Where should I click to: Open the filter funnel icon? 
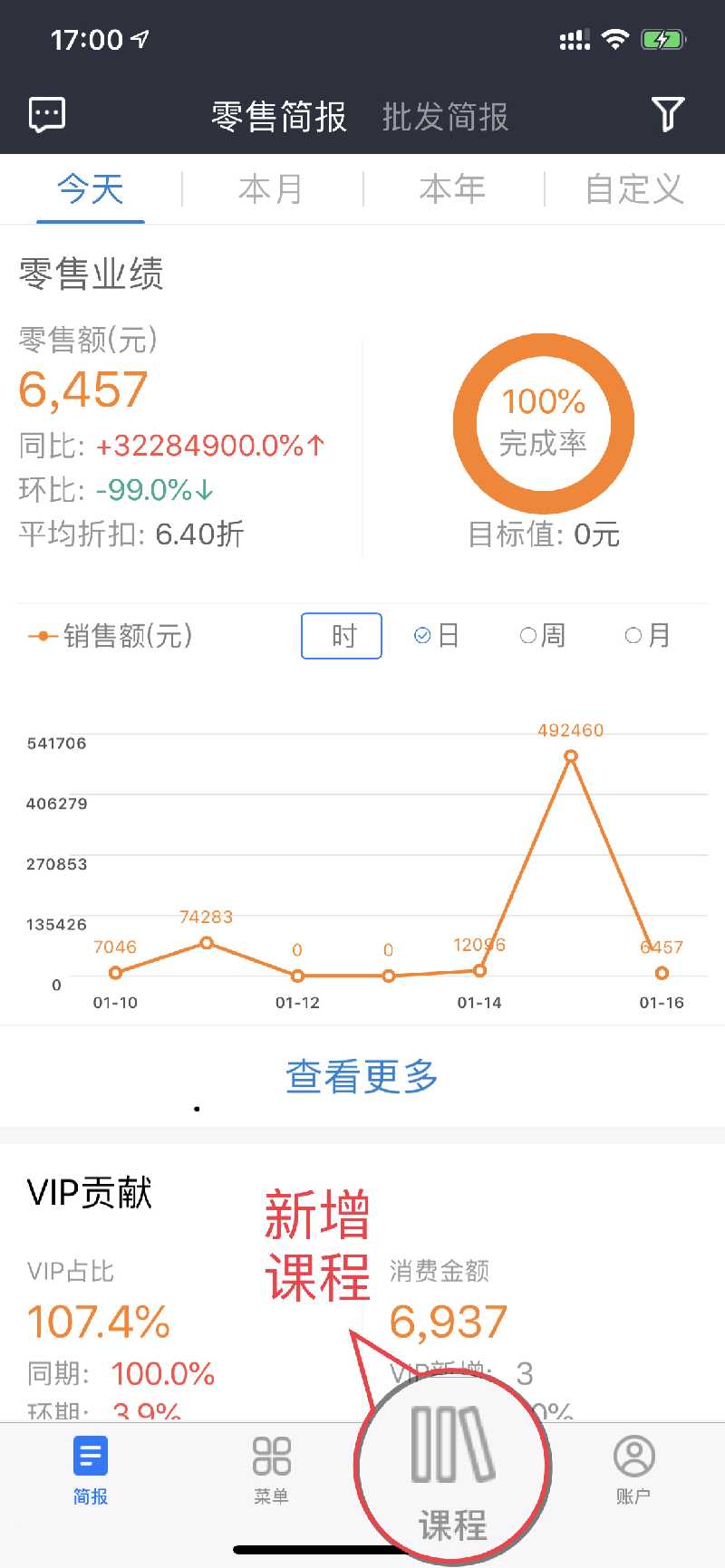coord(668,114)
